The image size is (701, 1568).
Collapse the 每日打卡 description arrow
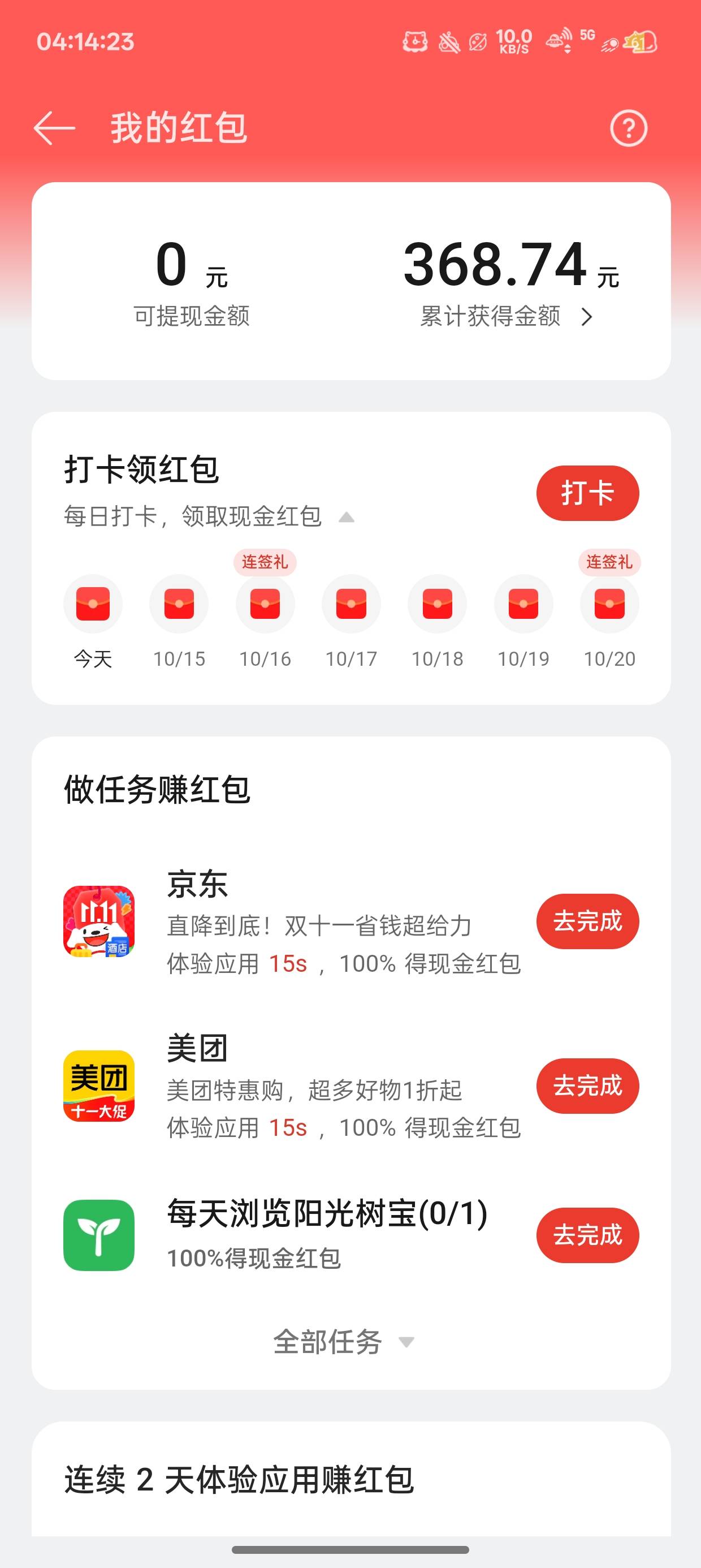346,518
